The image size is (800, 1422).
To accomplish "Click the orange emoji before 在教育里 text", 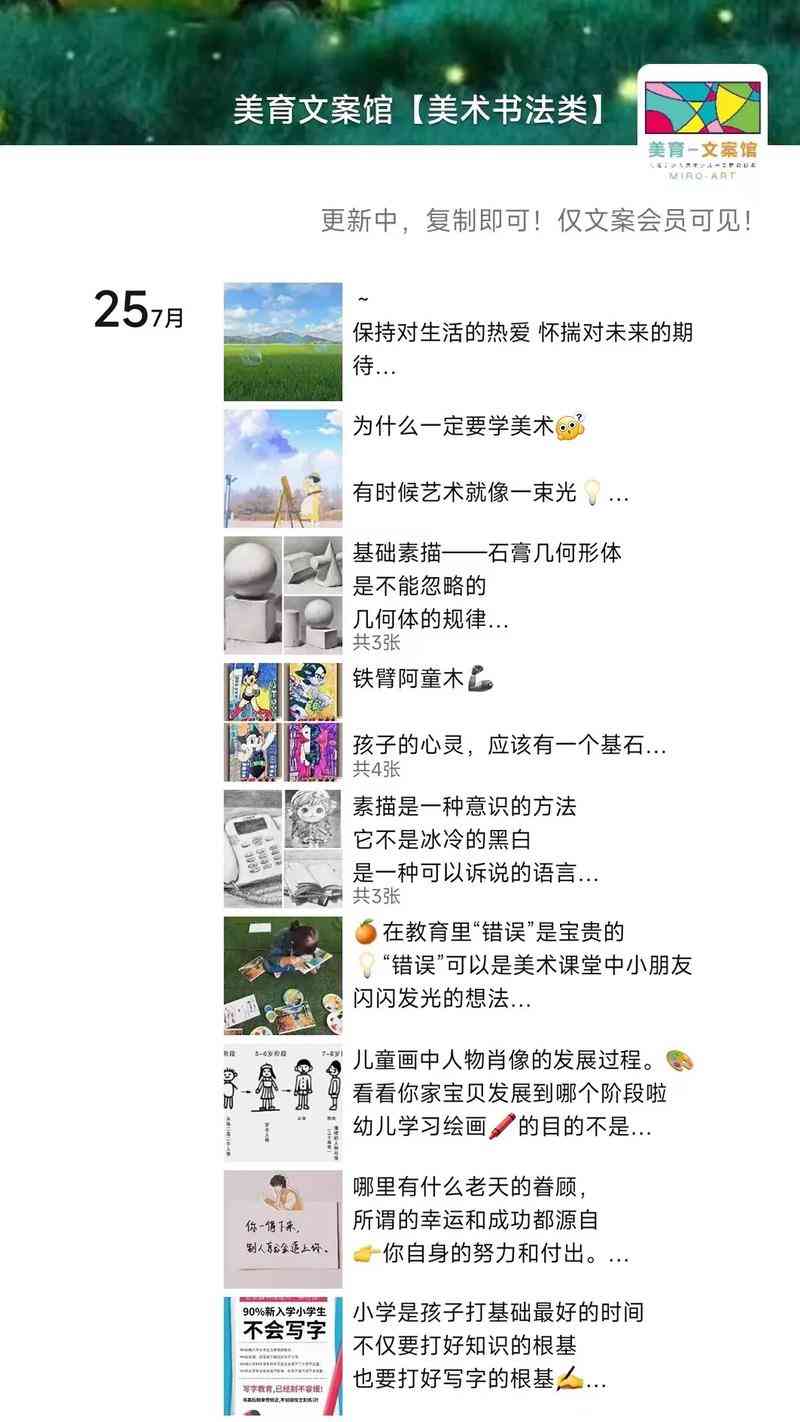I will pyautogui.click(x=364, y=930).
